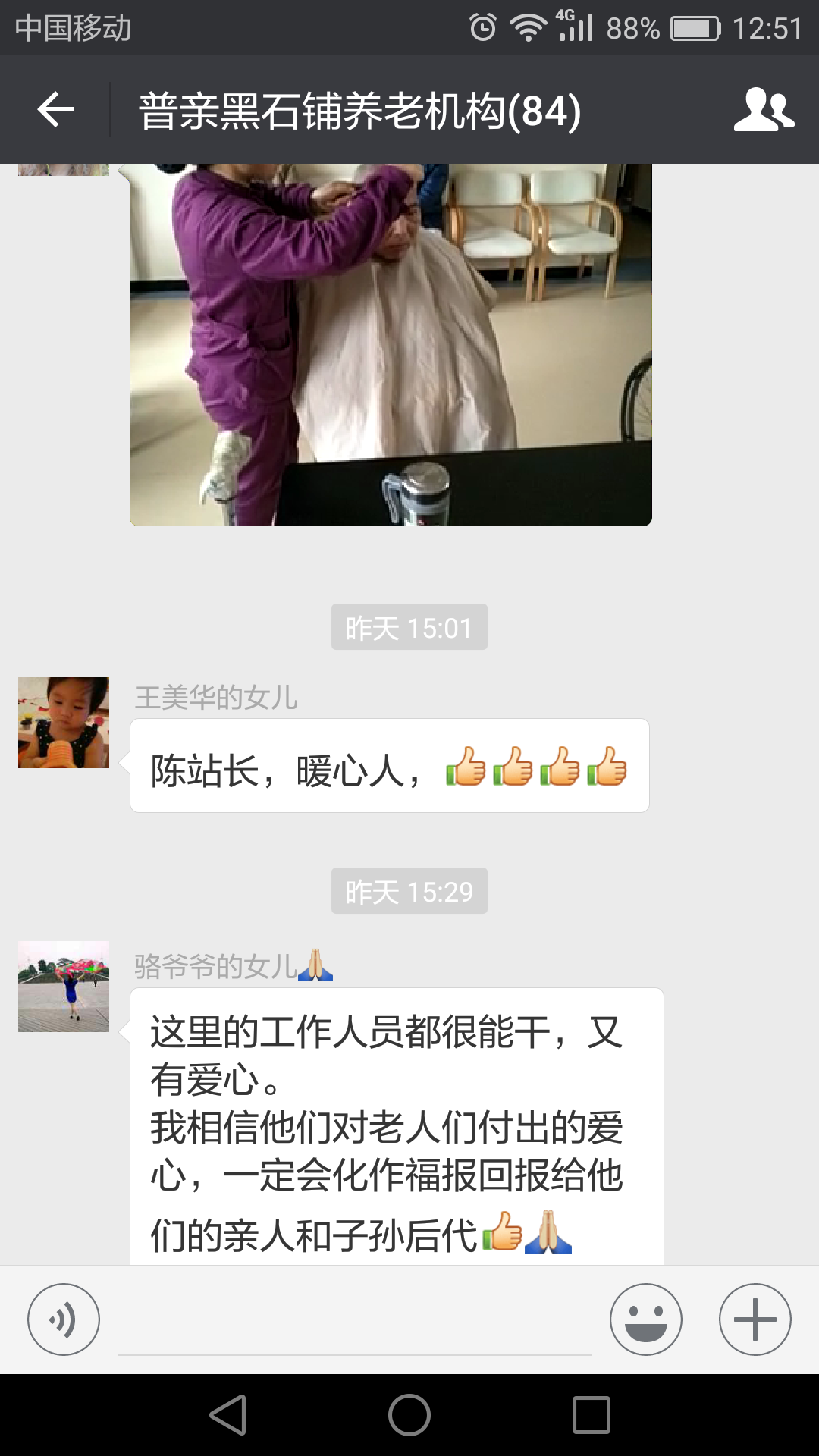Open the haircut photo in chat
Image resolution: width=819 pixels, height=1456 pixels.
[391, 345]
